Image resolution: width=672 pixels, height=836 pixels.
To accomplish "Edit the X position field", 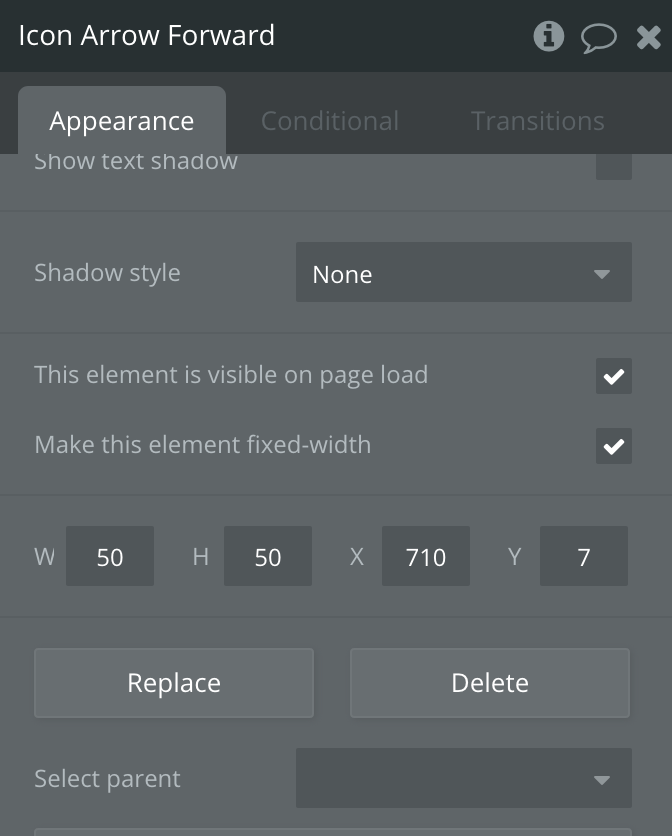I will 425,556.
